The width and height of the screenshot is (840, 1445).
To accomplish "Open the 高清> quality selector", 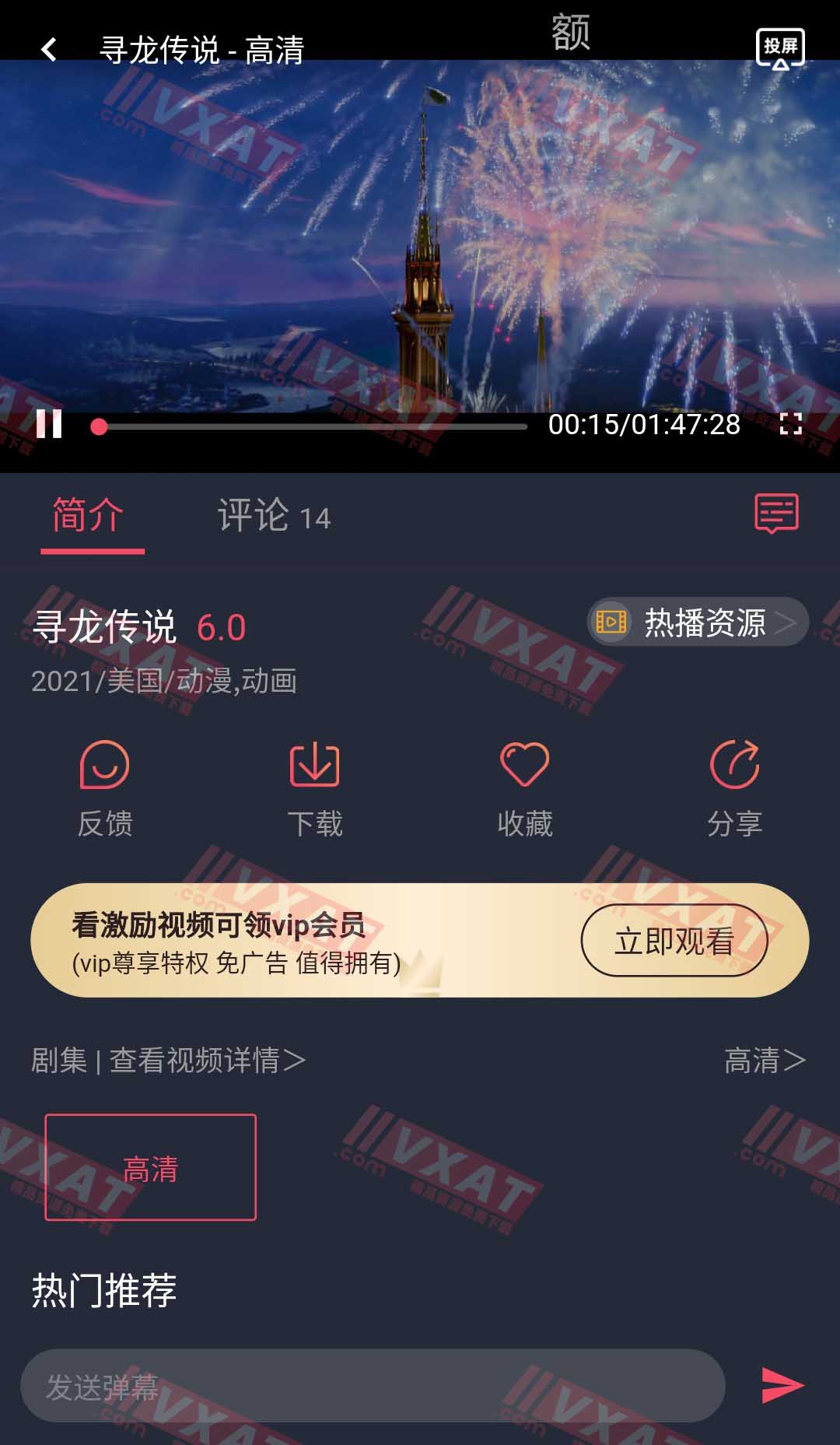I will [x=764, y=1061].
